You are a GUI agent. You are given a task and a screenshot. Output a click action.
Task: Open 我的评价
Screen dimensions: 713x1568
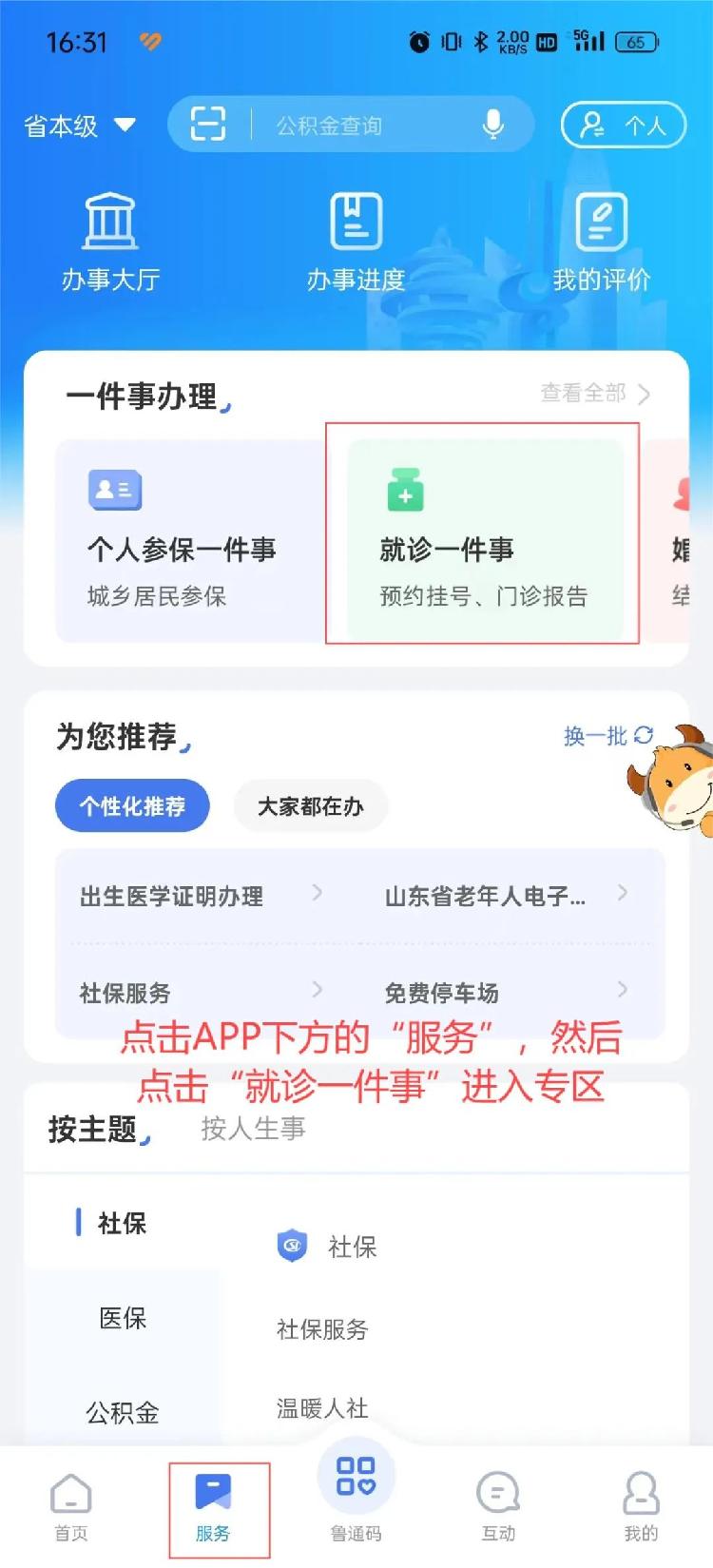601,242
